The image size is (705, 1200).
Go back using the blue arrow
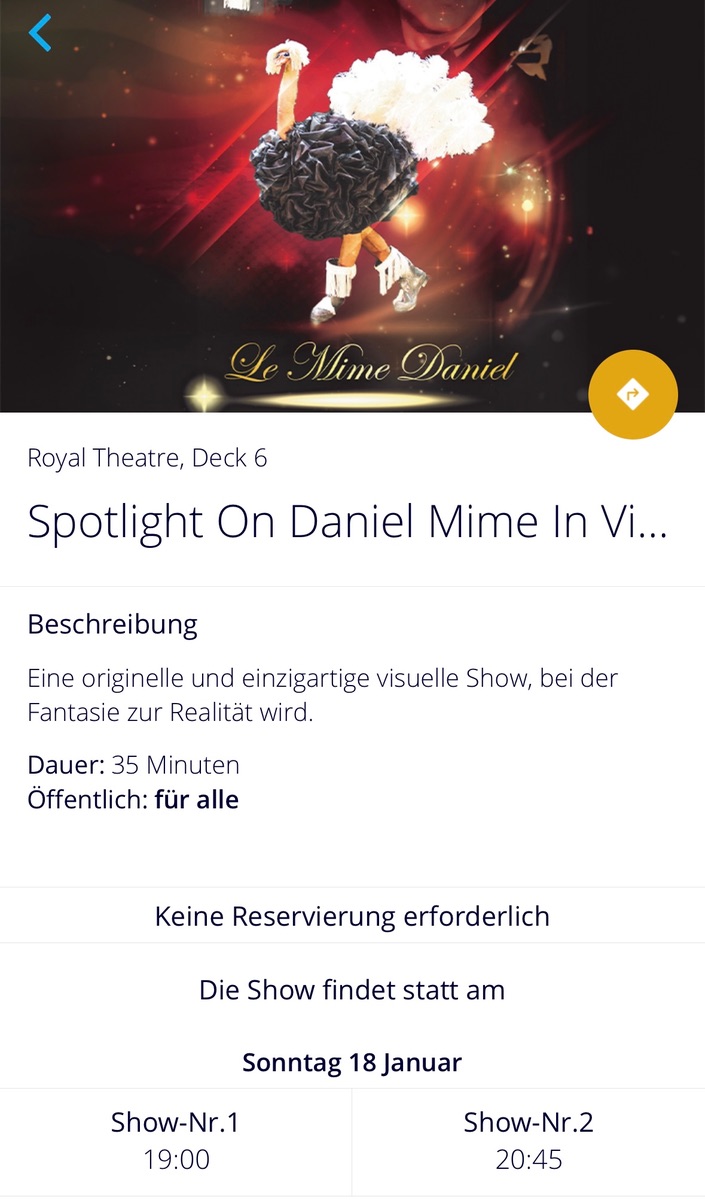pos(40,33)
